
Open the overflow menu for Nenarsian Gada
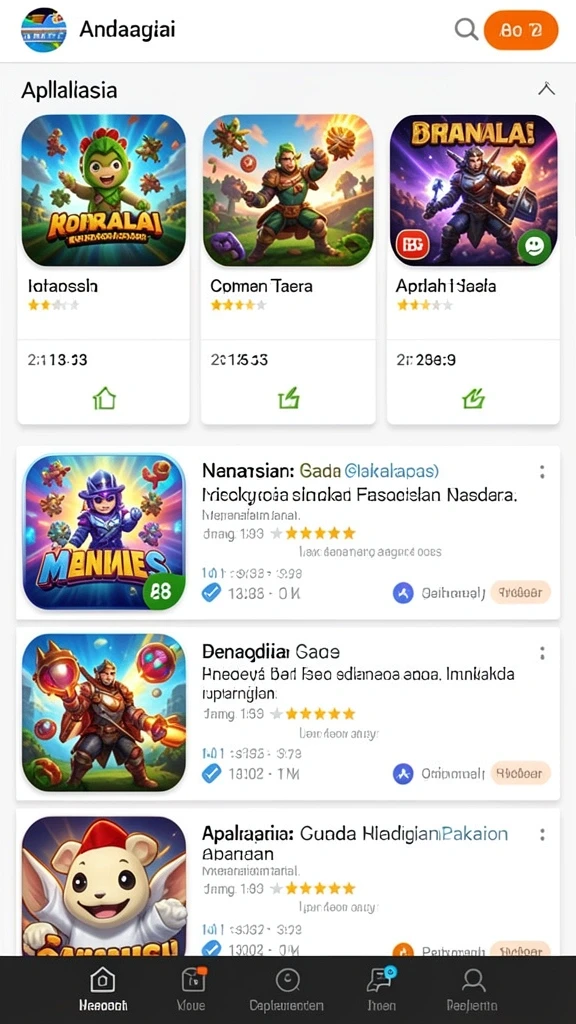pos(542,472)
